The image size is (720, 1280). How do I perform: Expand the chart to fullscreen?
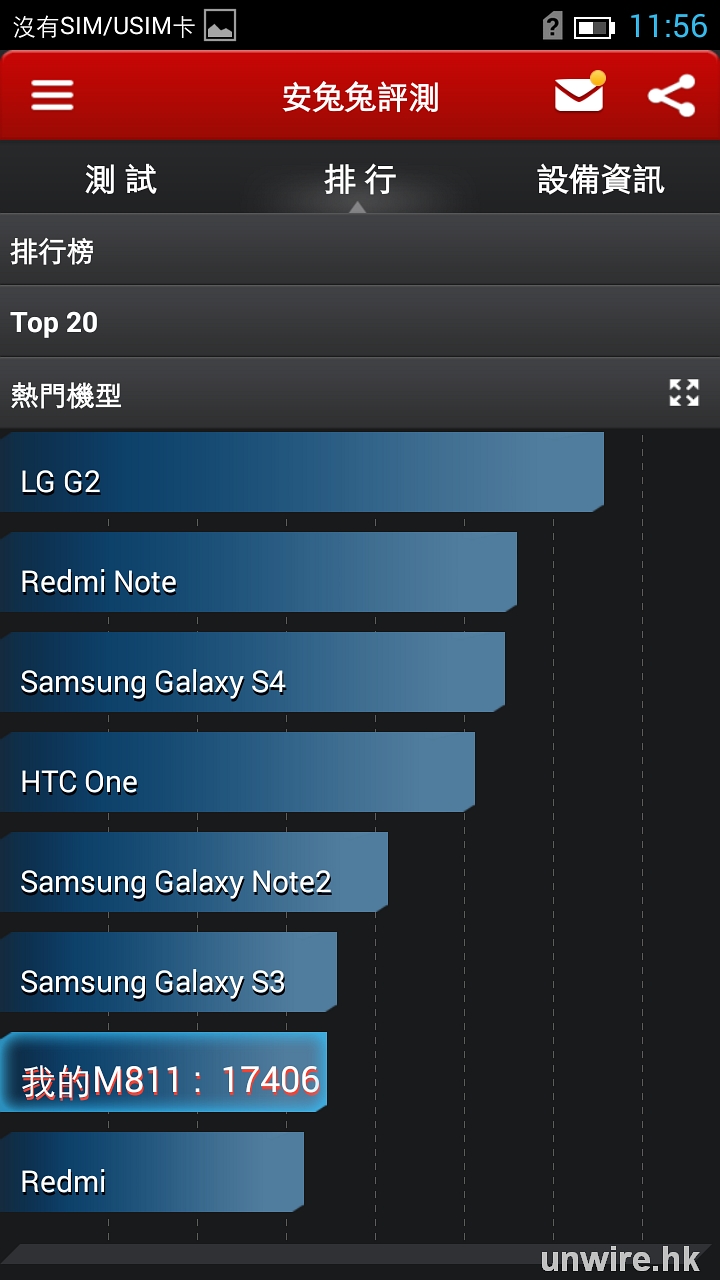coord(684,393)
